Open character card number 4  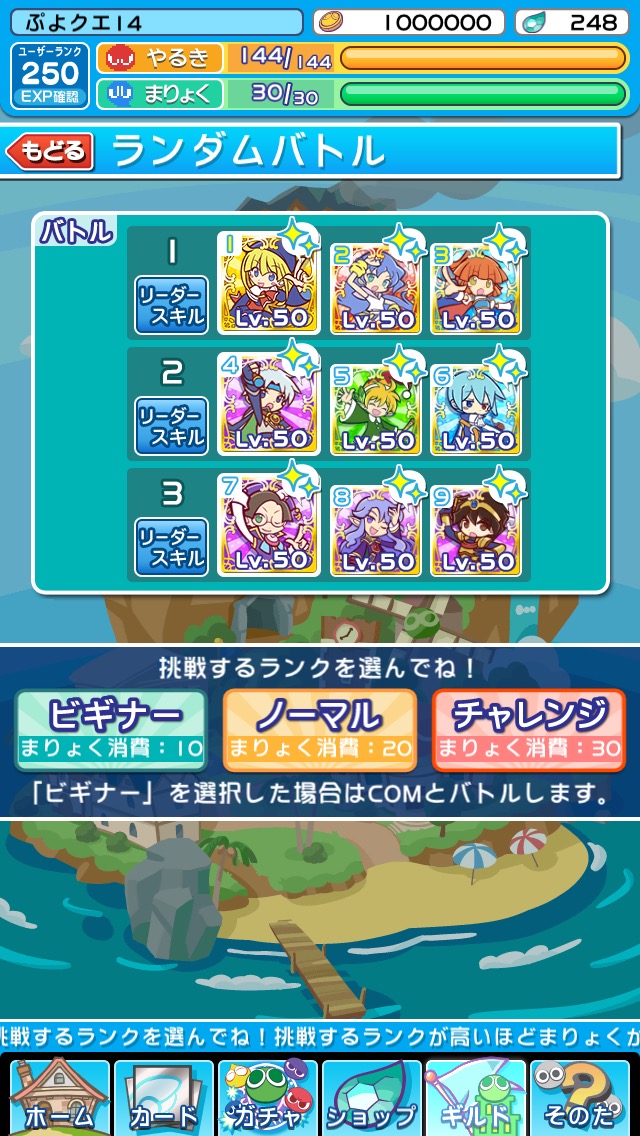pyautogui.click(x=268, y=403)
